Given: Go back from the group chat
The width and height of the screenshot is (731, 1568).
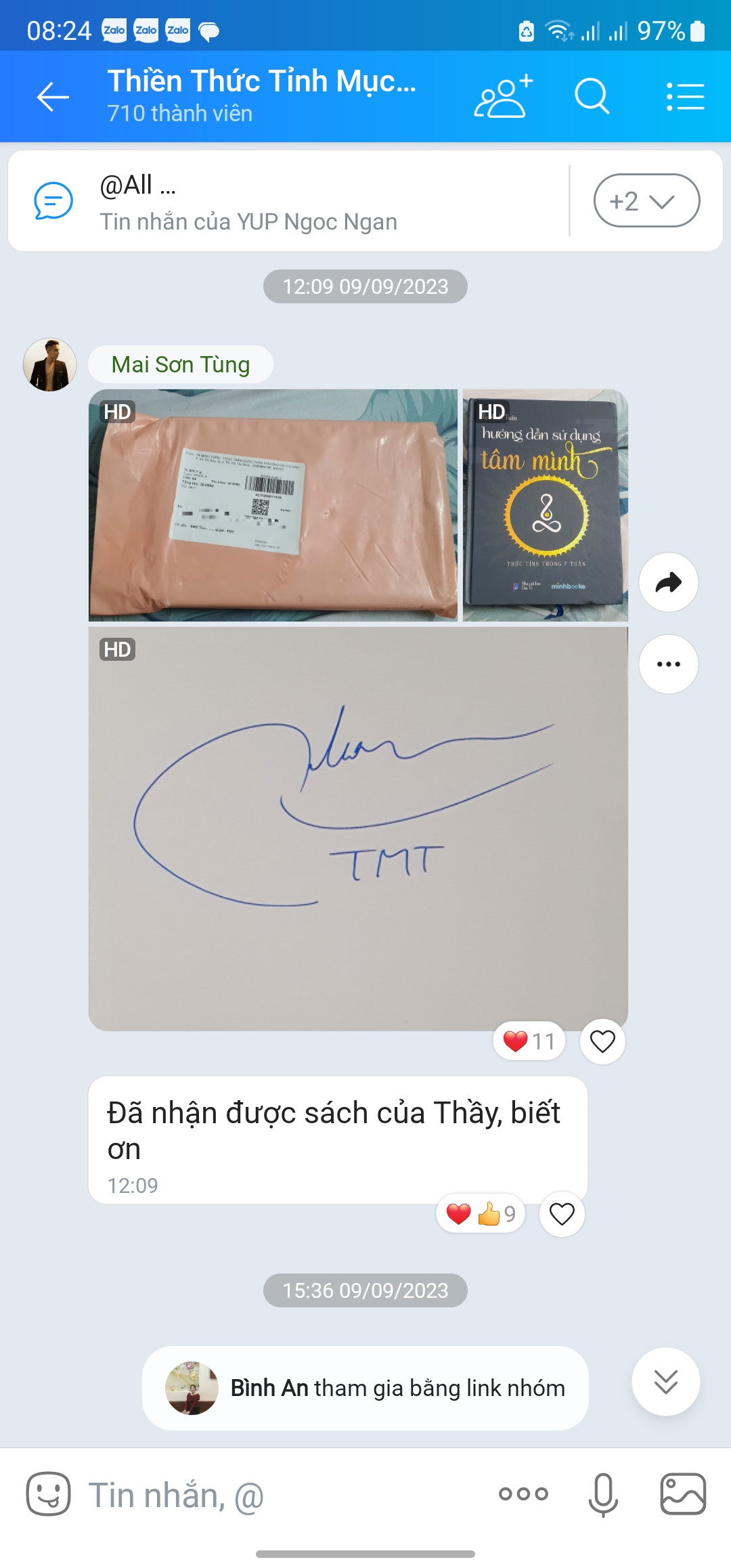Looking at the screenshot, I should point(53,97).
